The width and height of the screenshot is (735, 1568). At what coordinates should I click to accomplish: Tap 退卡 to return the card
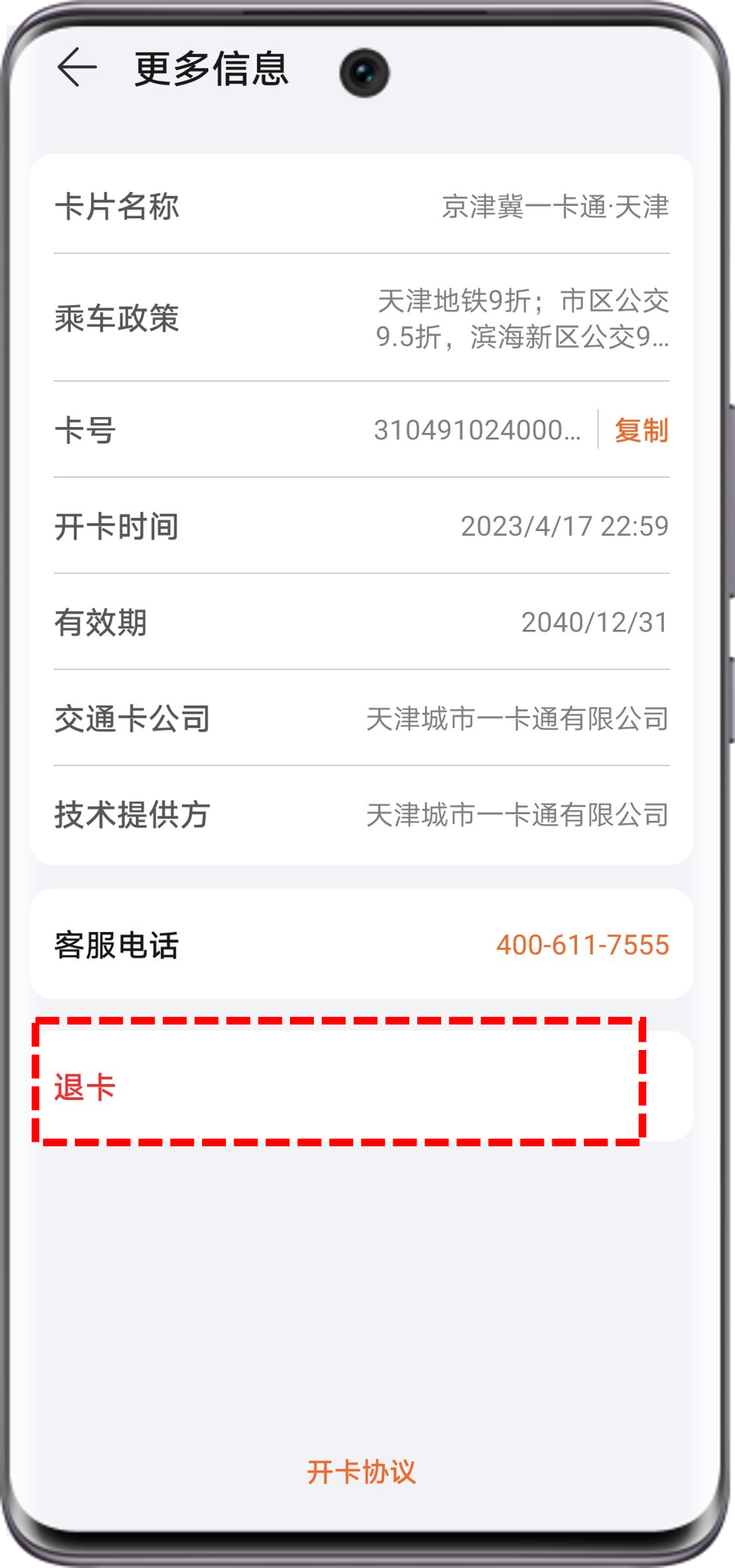(x=85, y=1087)
